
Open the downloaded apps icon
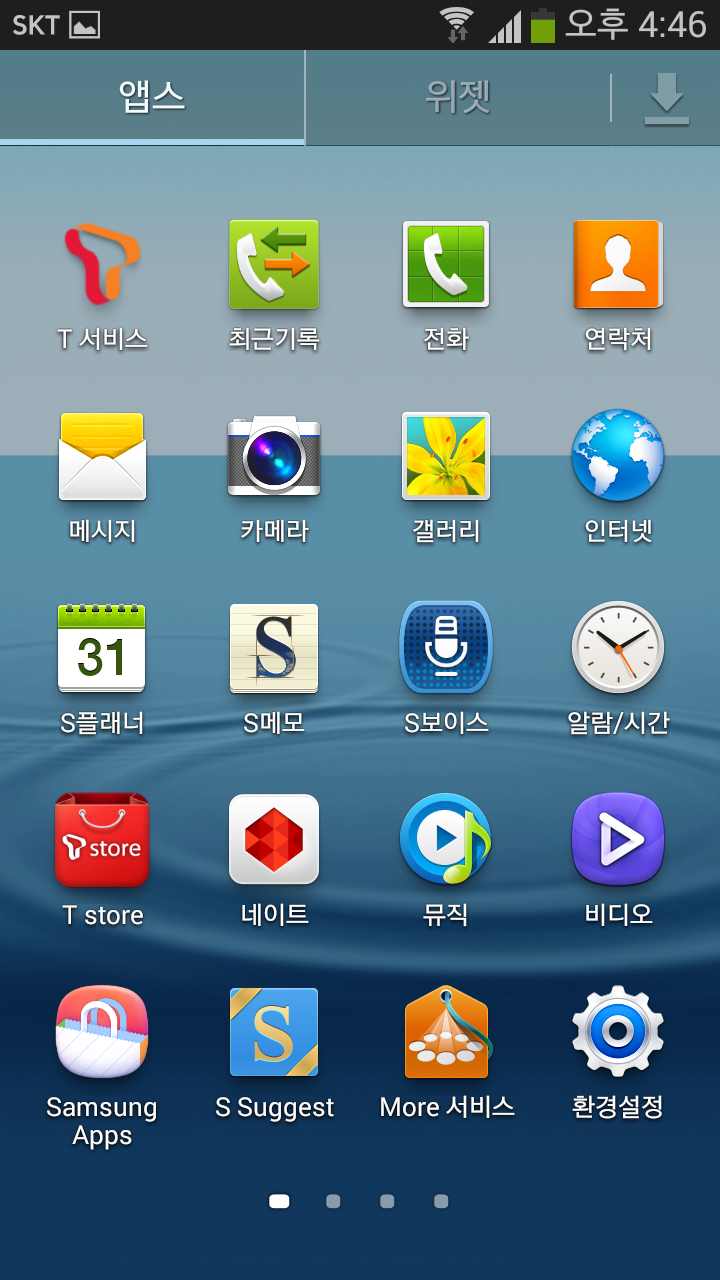pos(666,98)
